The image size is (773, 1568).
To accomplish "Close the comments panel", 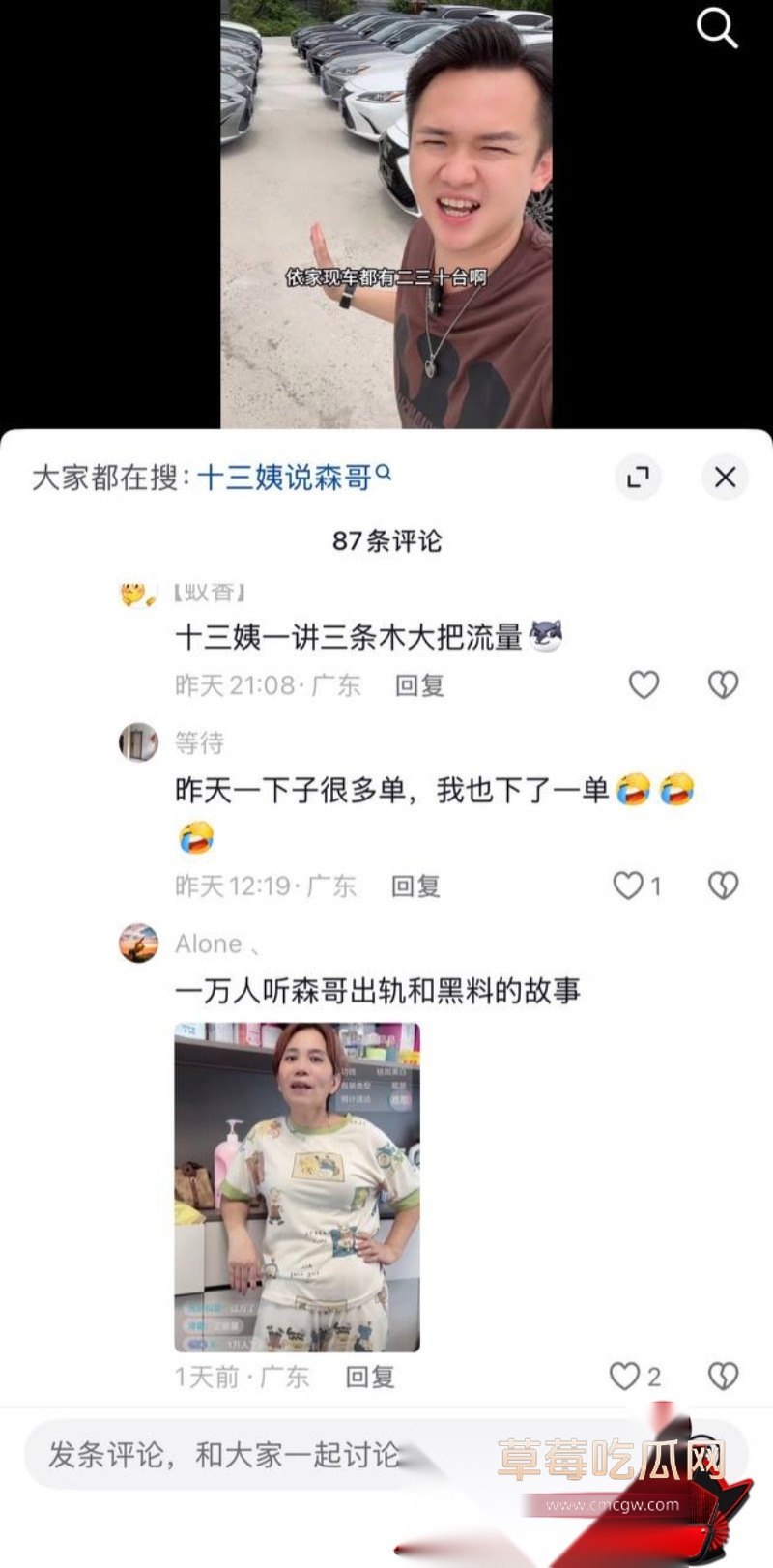I will click(x=725, y=477).
